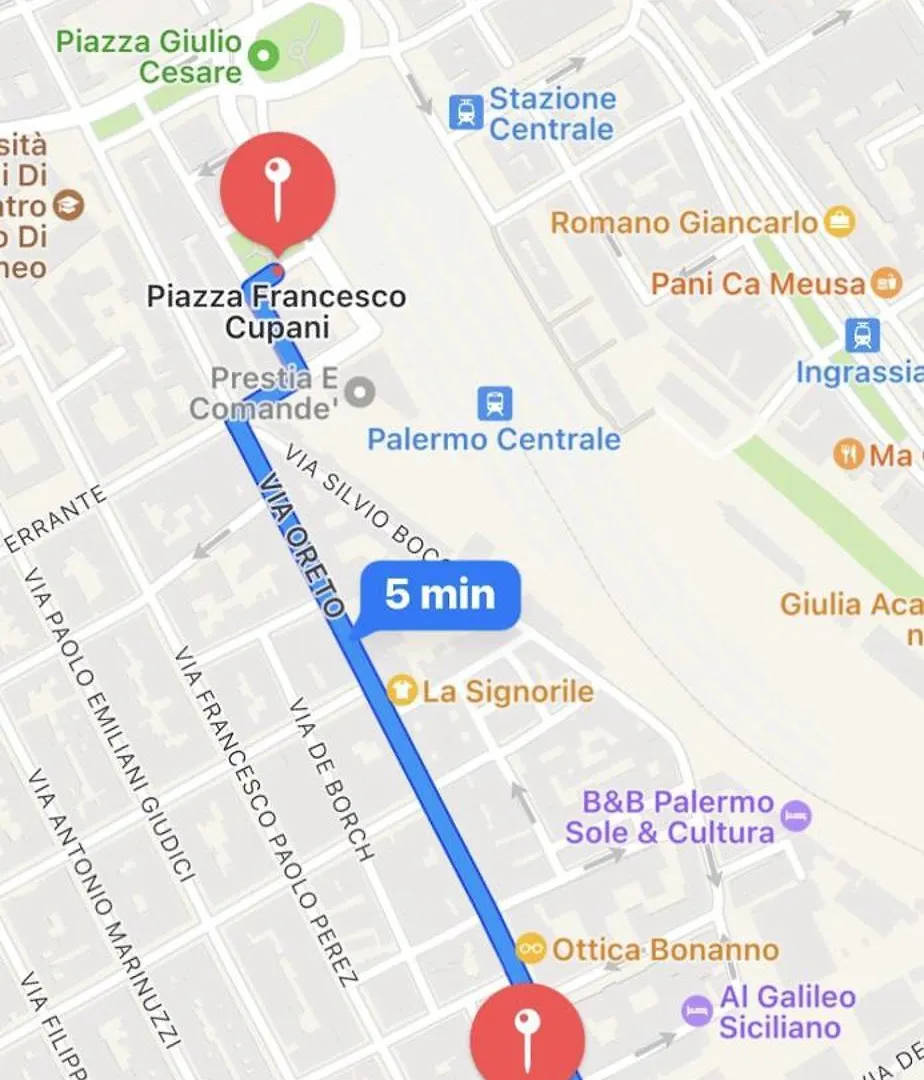Open Palermo Centrale station marker
924x1080 pixels.
(x=494, y=404)
